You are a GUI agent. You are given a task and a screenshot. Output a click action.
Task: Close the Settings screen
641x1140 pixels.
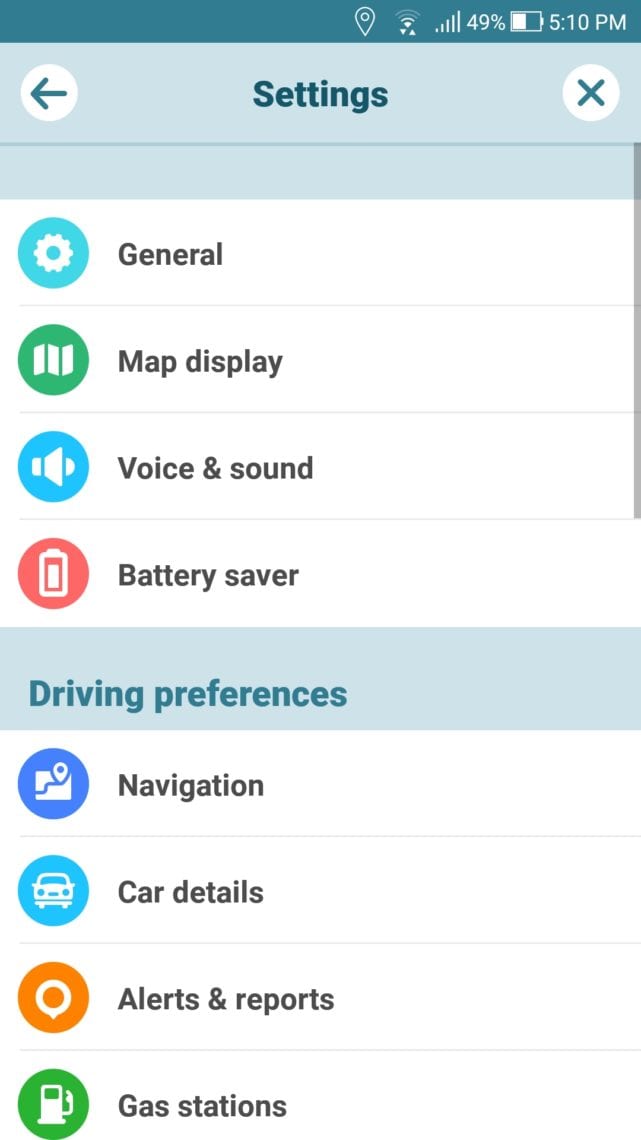[591, 94]
